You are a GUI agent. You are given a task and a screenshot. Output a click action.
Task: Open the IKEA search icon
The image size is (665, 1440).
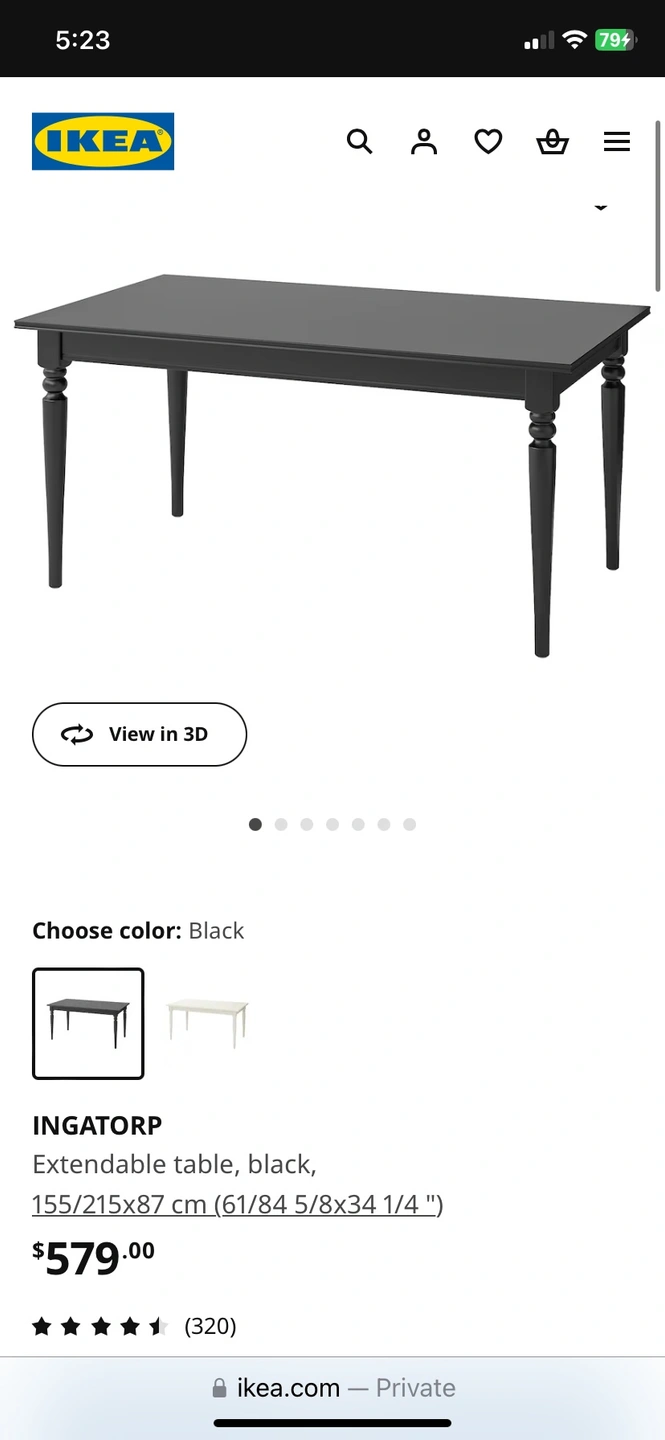[x=359, y=142]
